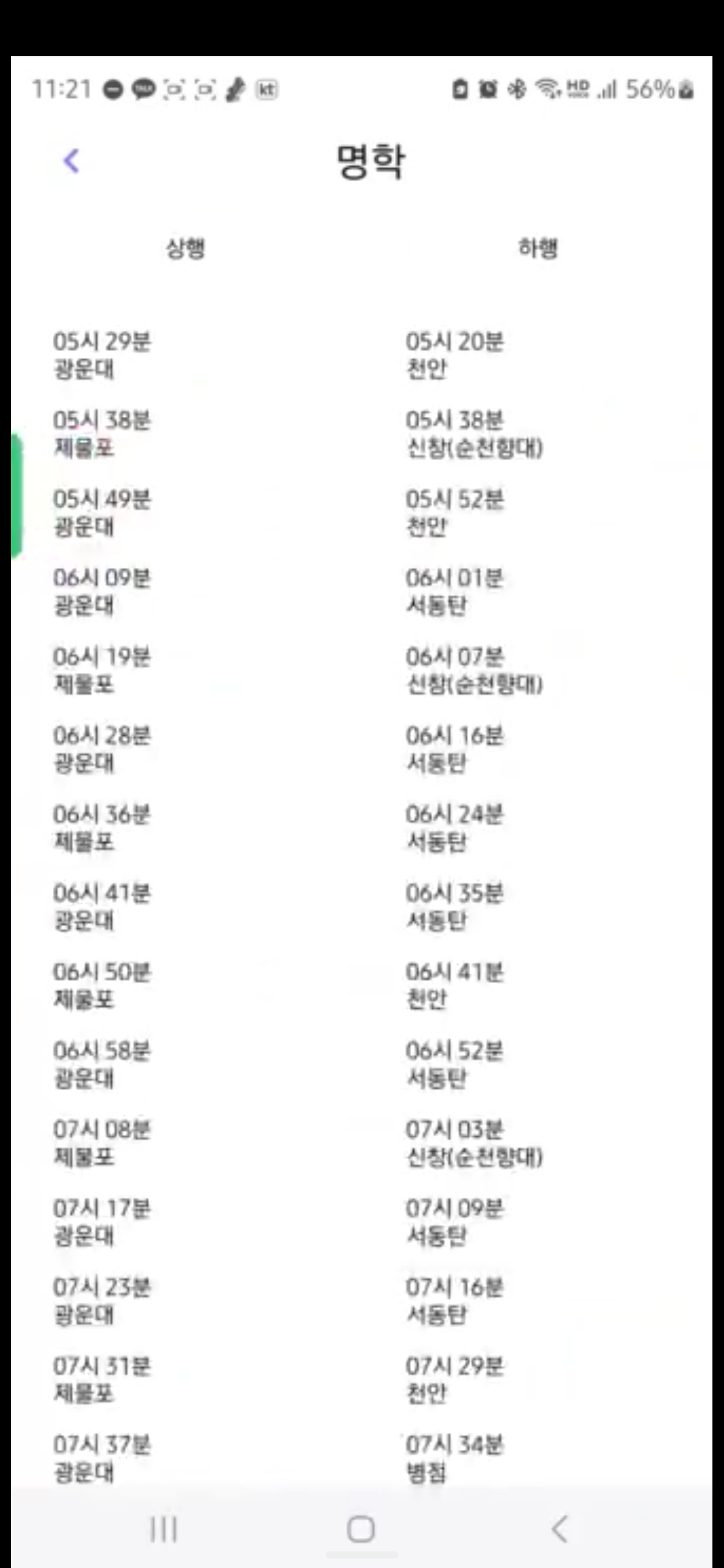Tap the system home button

pyautogui.click(x=360, y=1528)
